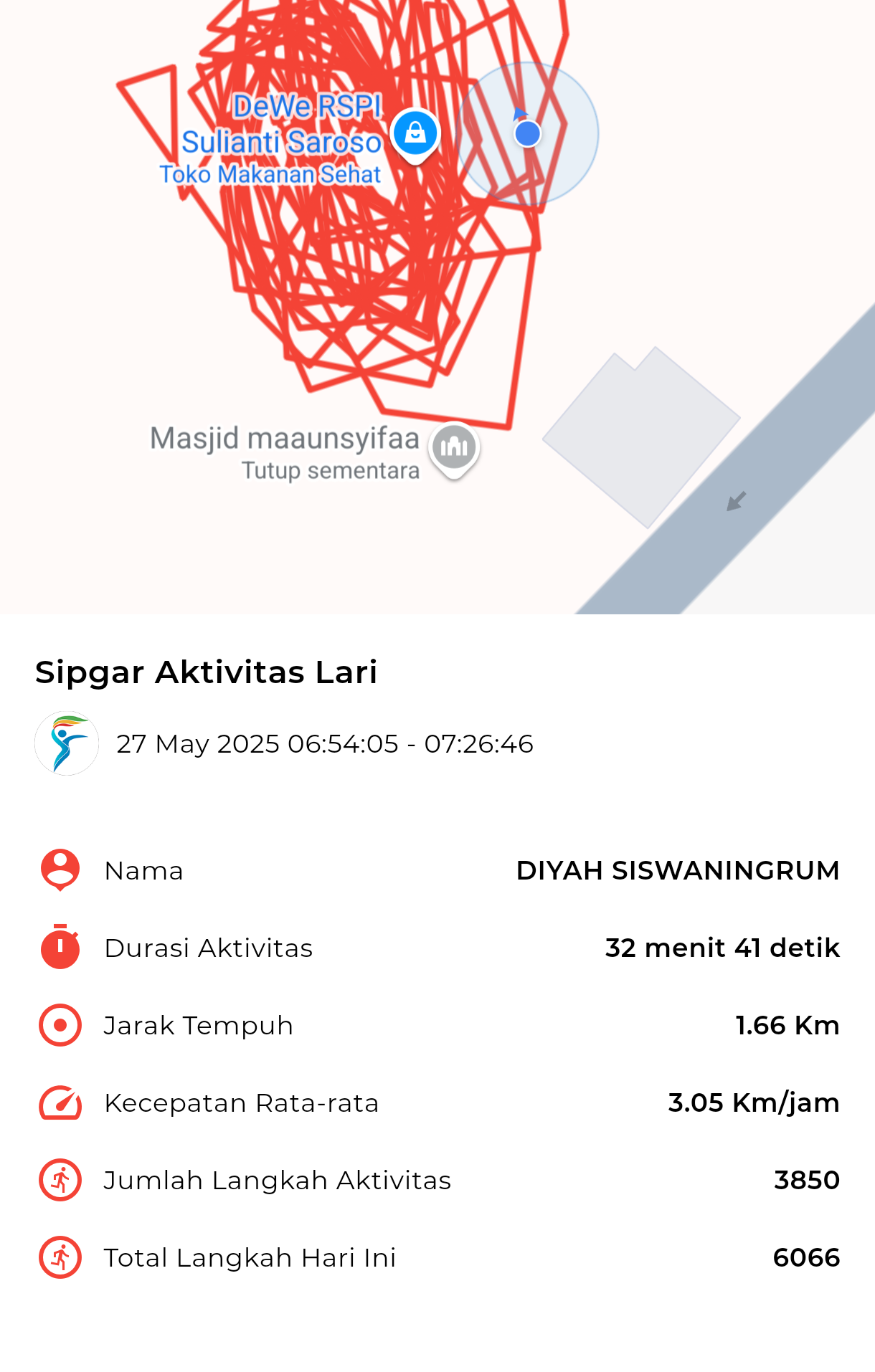The width and height of the screenshot is (875, 1372).
Task: Click the person icon next to Nama
Action: (x=60, y=870)
